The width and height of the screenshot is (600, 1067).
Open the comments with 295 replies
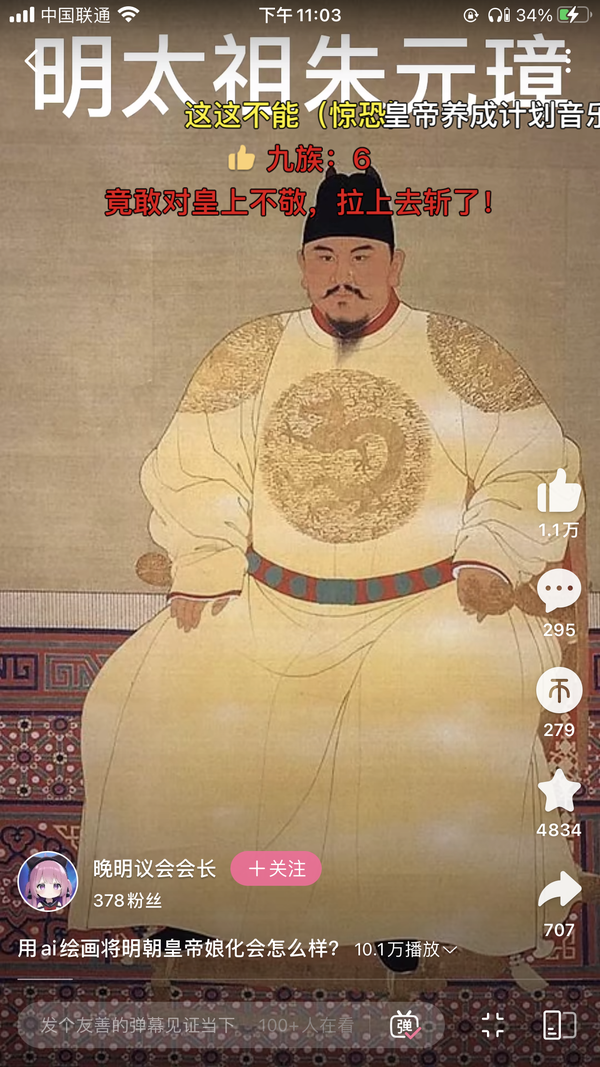[559, 590]
